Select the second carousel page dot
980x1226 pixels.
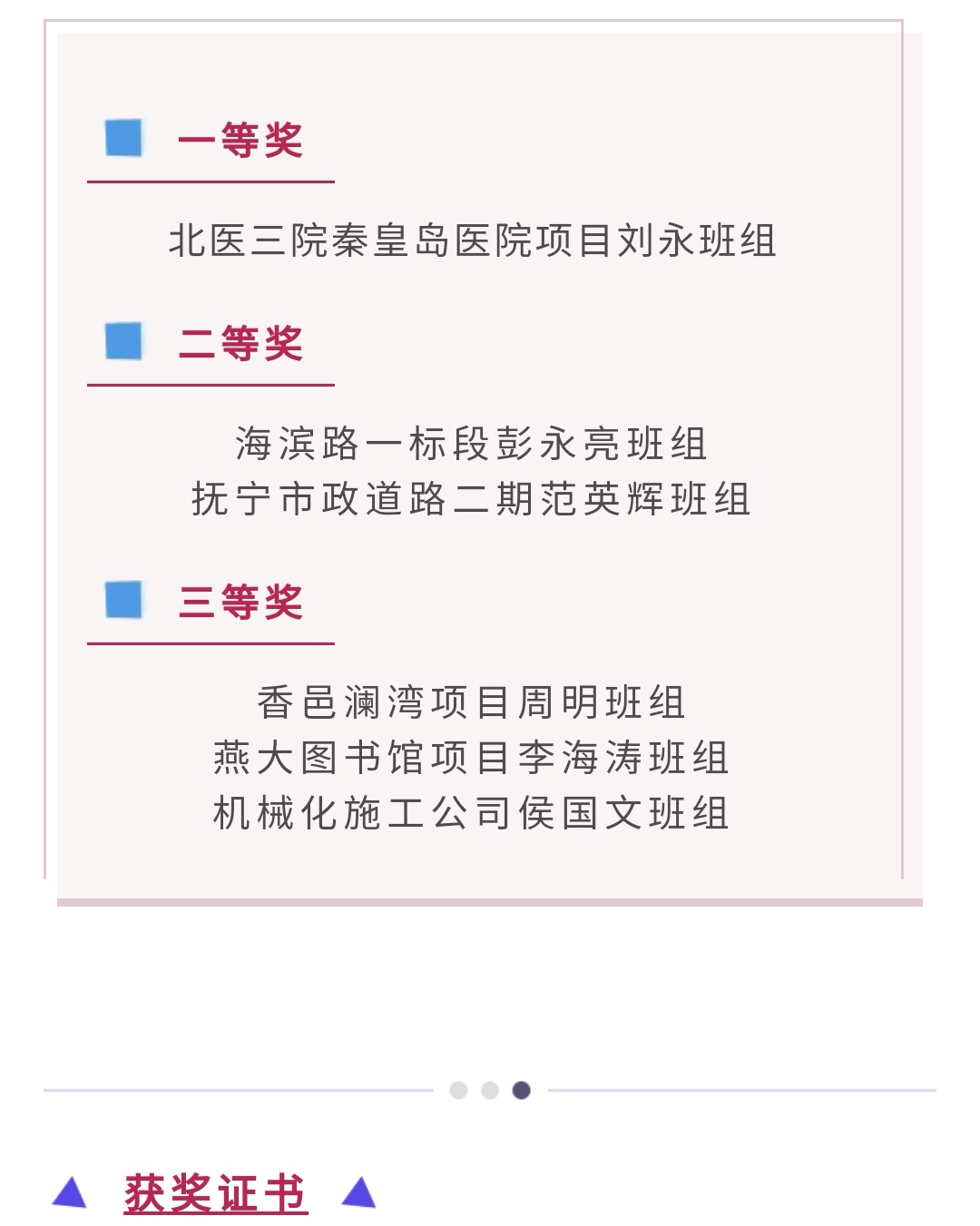coord(490,1090)
